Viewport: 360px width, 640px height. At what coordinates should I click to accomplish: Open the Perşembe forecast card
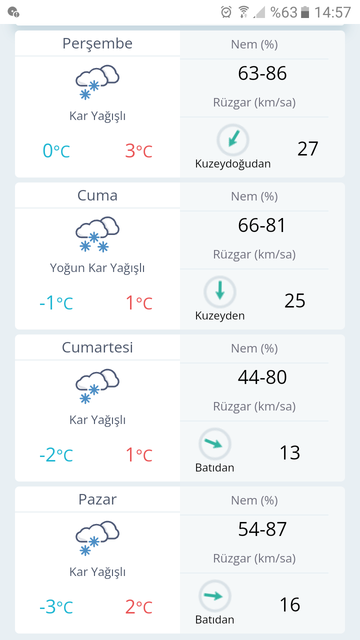[x=180, y=104]
